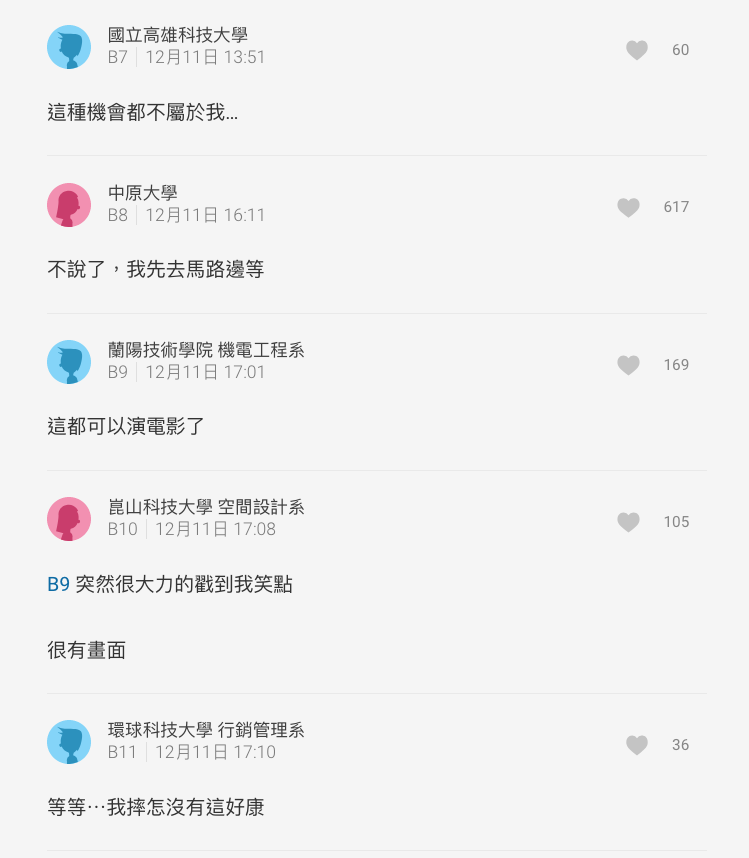This screenshot has height=858, width=749.
Task: Like the B10 comment from 崑山科技大學
Action: coord(628,522)
